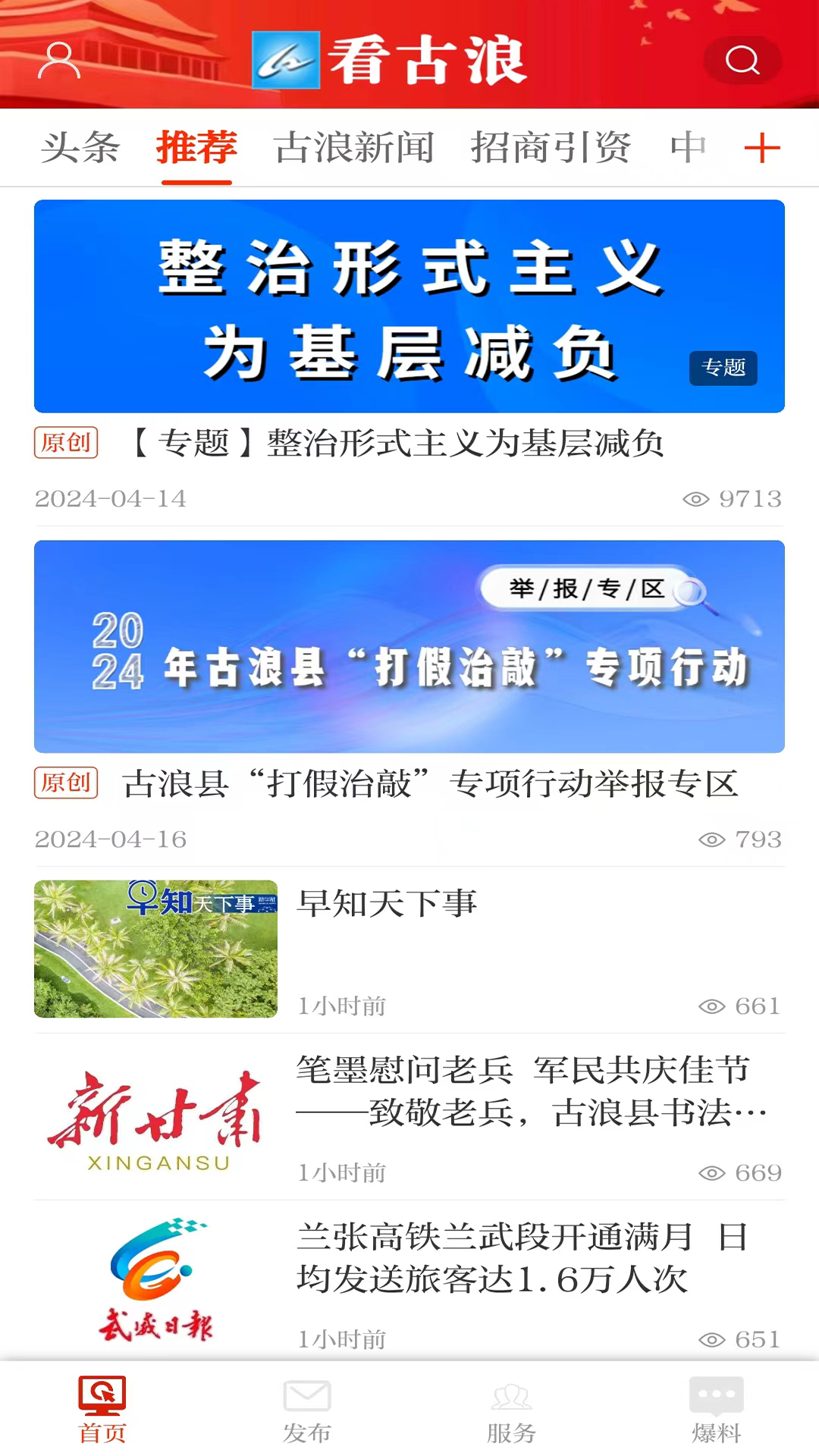
Task: Open the 整治形式主义为基层减负 banner
Action: tap(409, 306)
